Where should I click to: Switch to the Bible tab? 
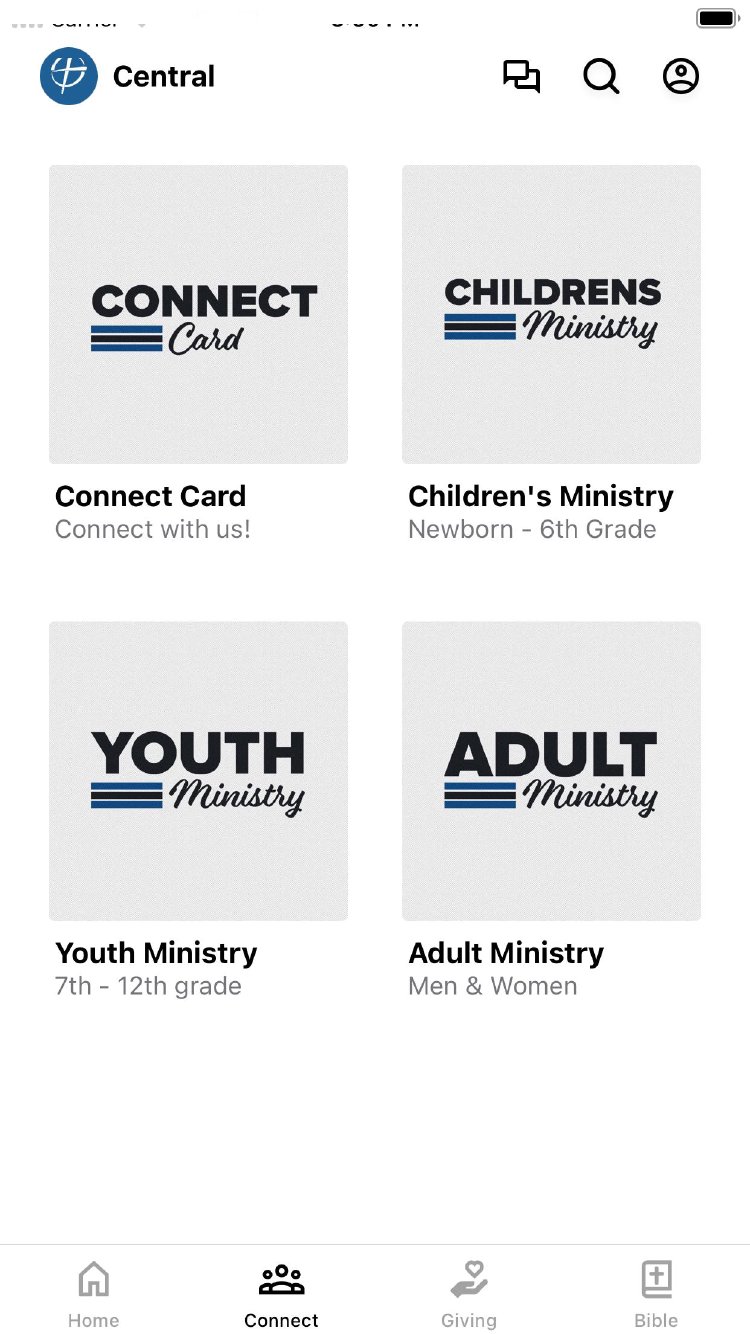(x=656, y=1293)
